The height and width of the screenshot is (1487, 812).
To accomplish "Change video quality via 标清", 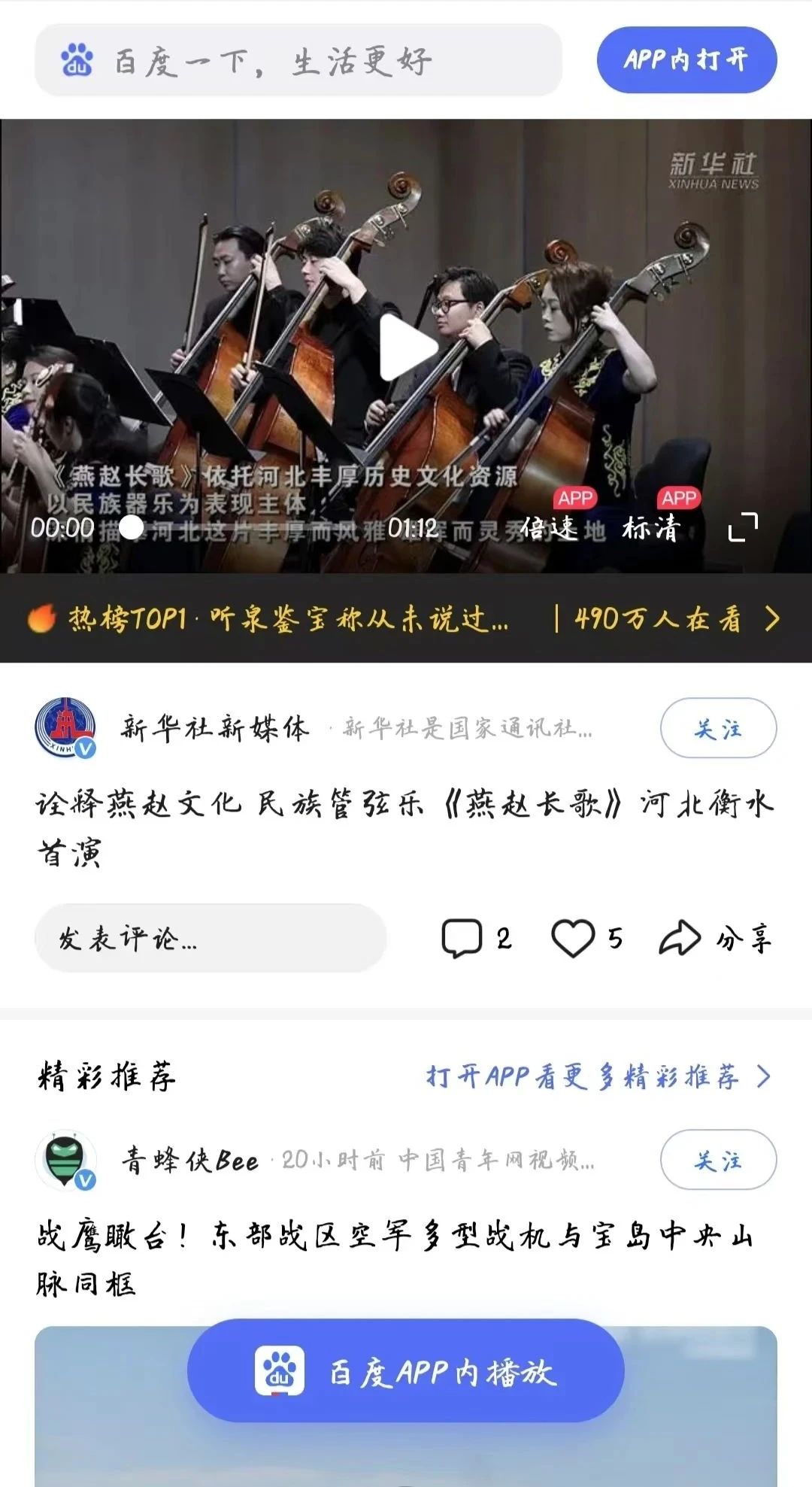I will pyautogui.click(x=651, y=528).
